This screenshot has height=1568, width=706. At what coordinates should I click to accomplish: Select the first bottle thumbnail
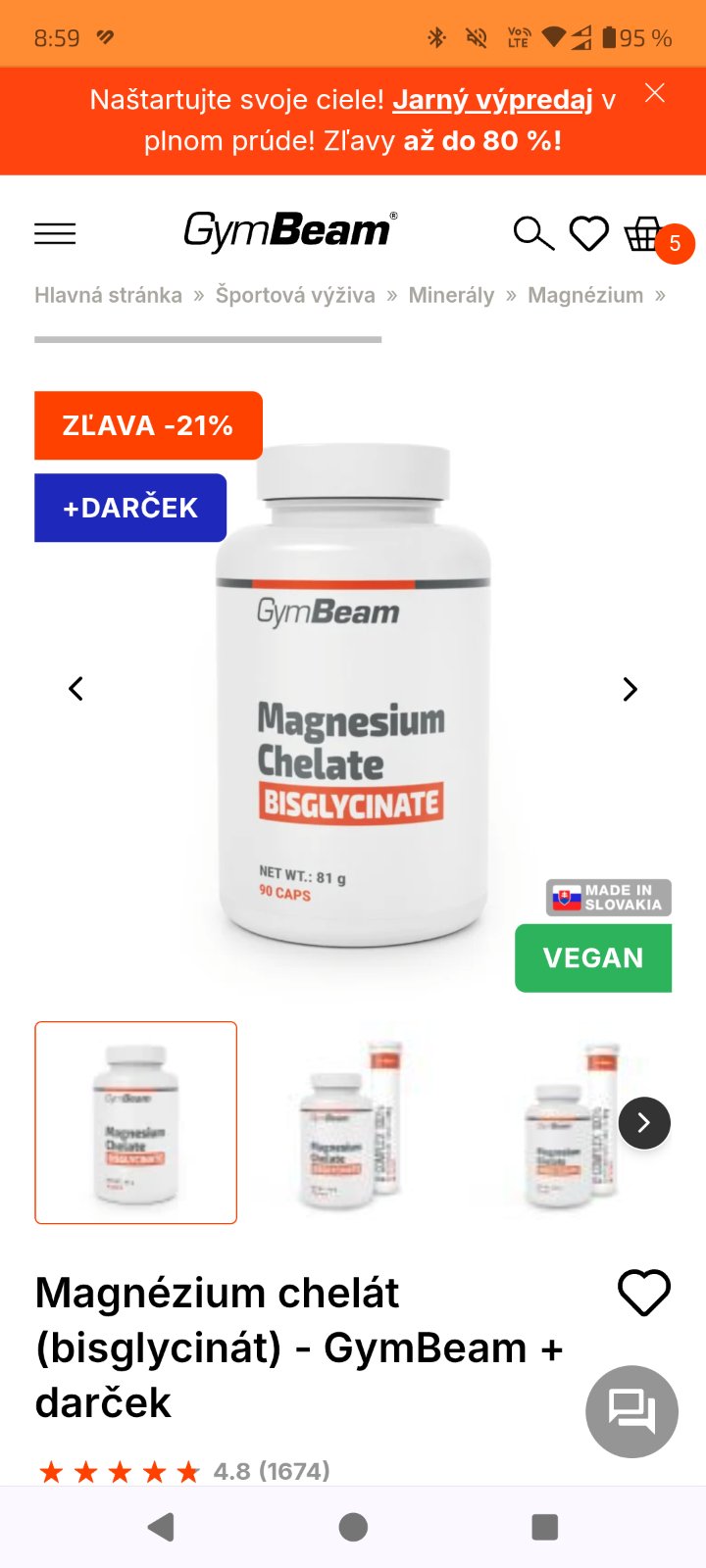point(136,1122)
